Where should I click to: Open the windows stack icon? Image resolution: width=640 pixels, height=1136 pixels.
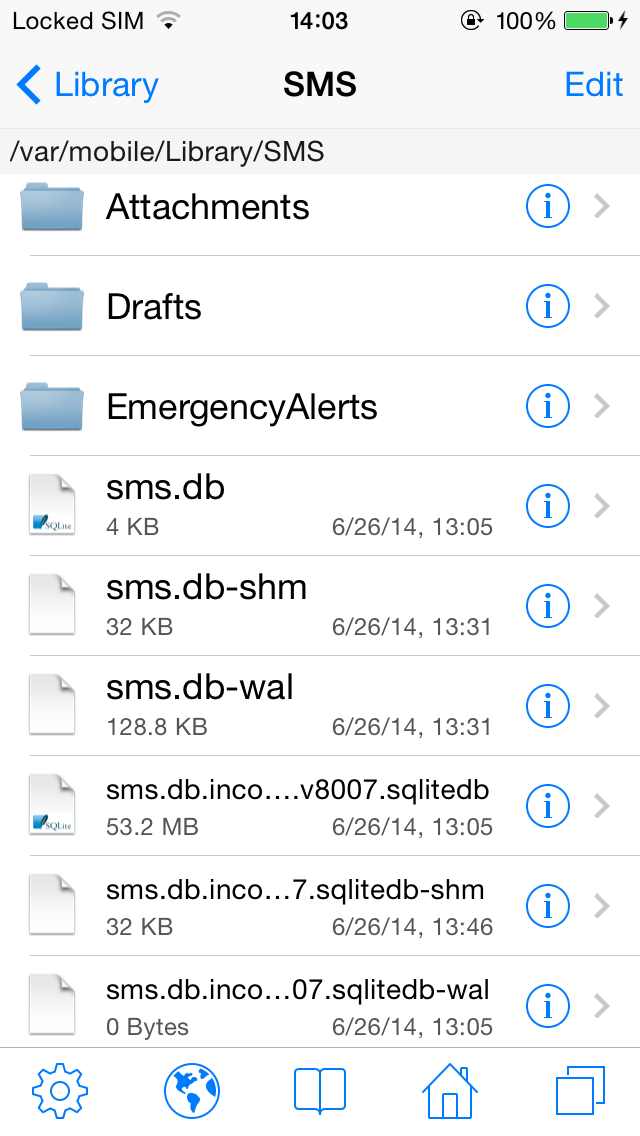click(580, 1090)
